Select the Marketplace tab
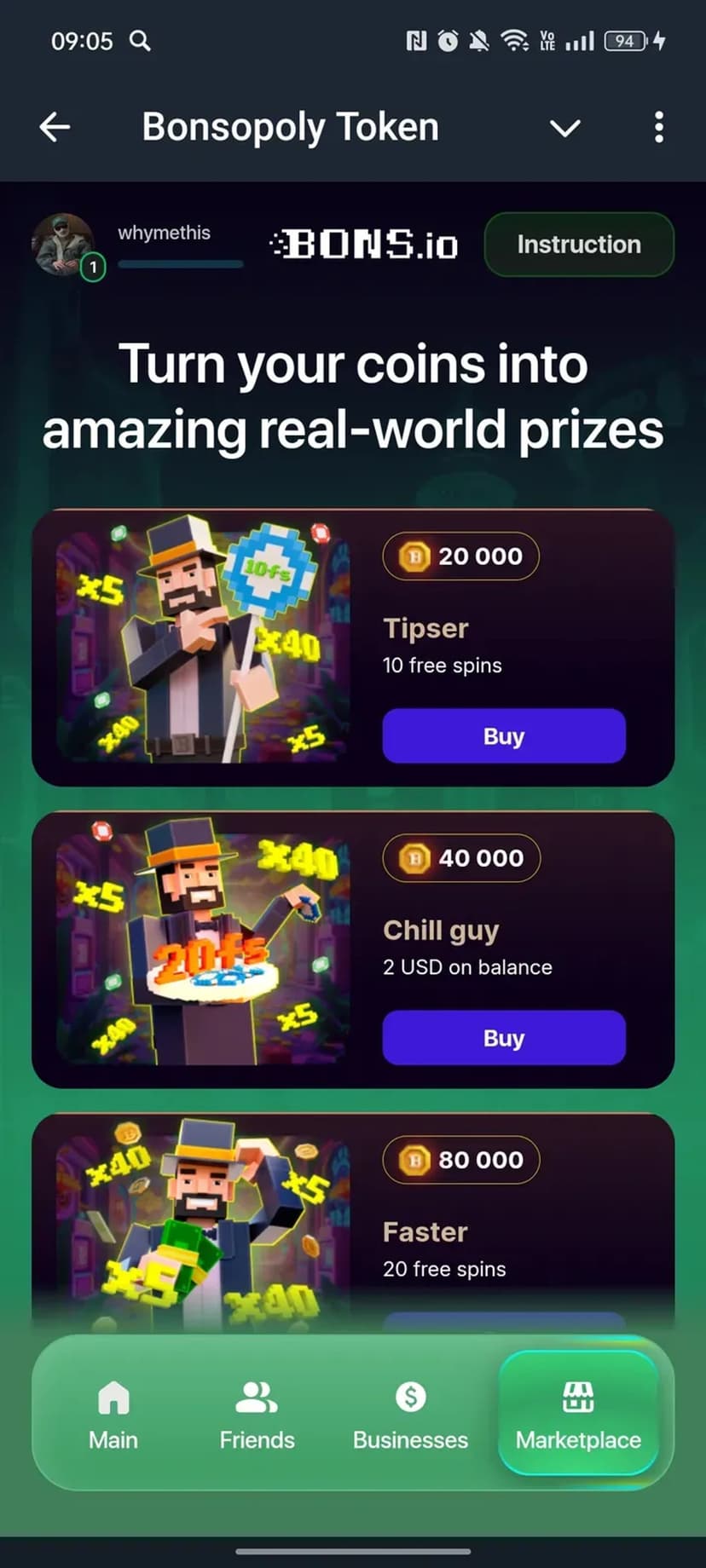706x1568 pixels. pos(578,1415)
